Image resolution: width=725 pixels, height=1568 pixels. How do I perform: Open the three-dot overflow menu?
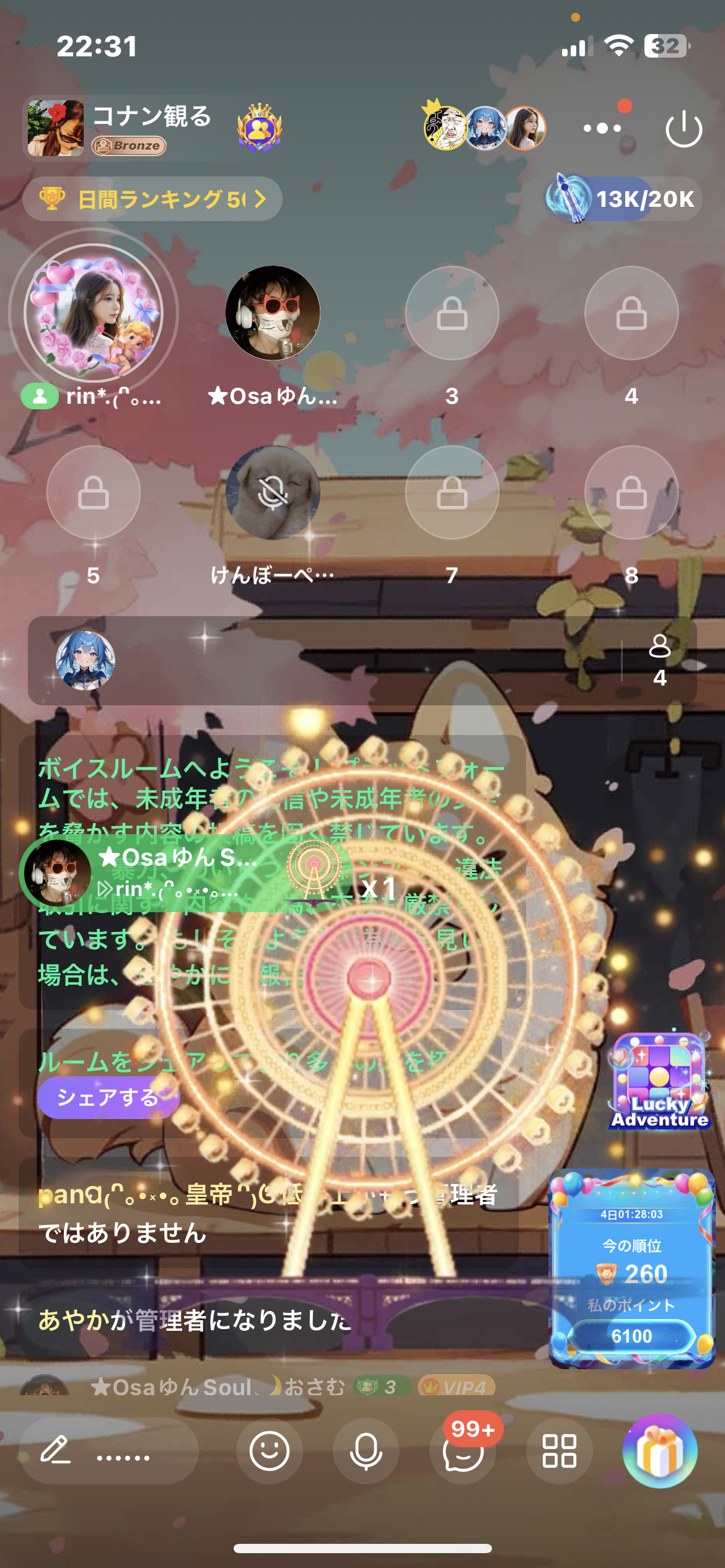(602, 128)
